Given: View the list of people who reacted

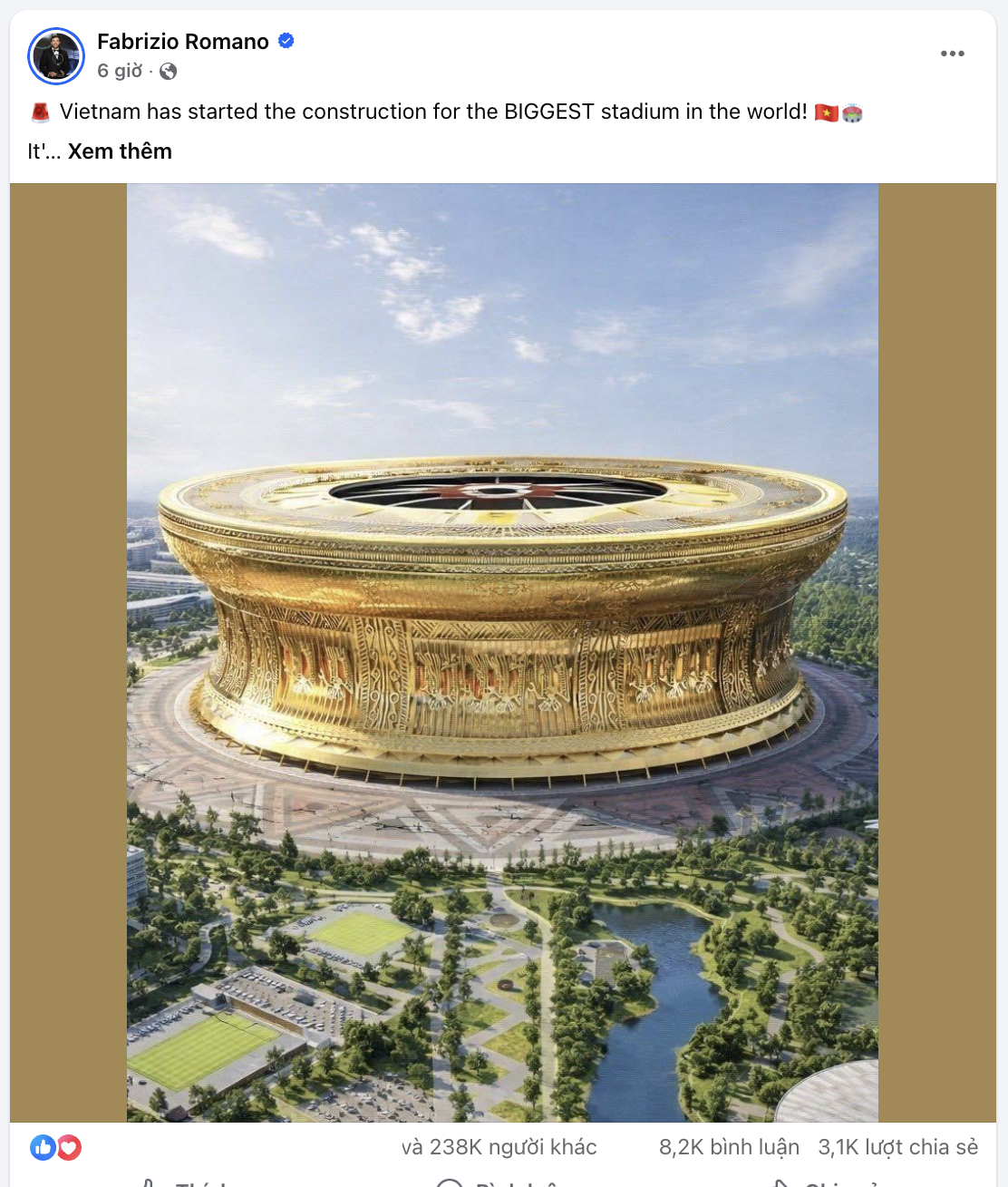Looking at the screenshot, I should point(499,1147).
